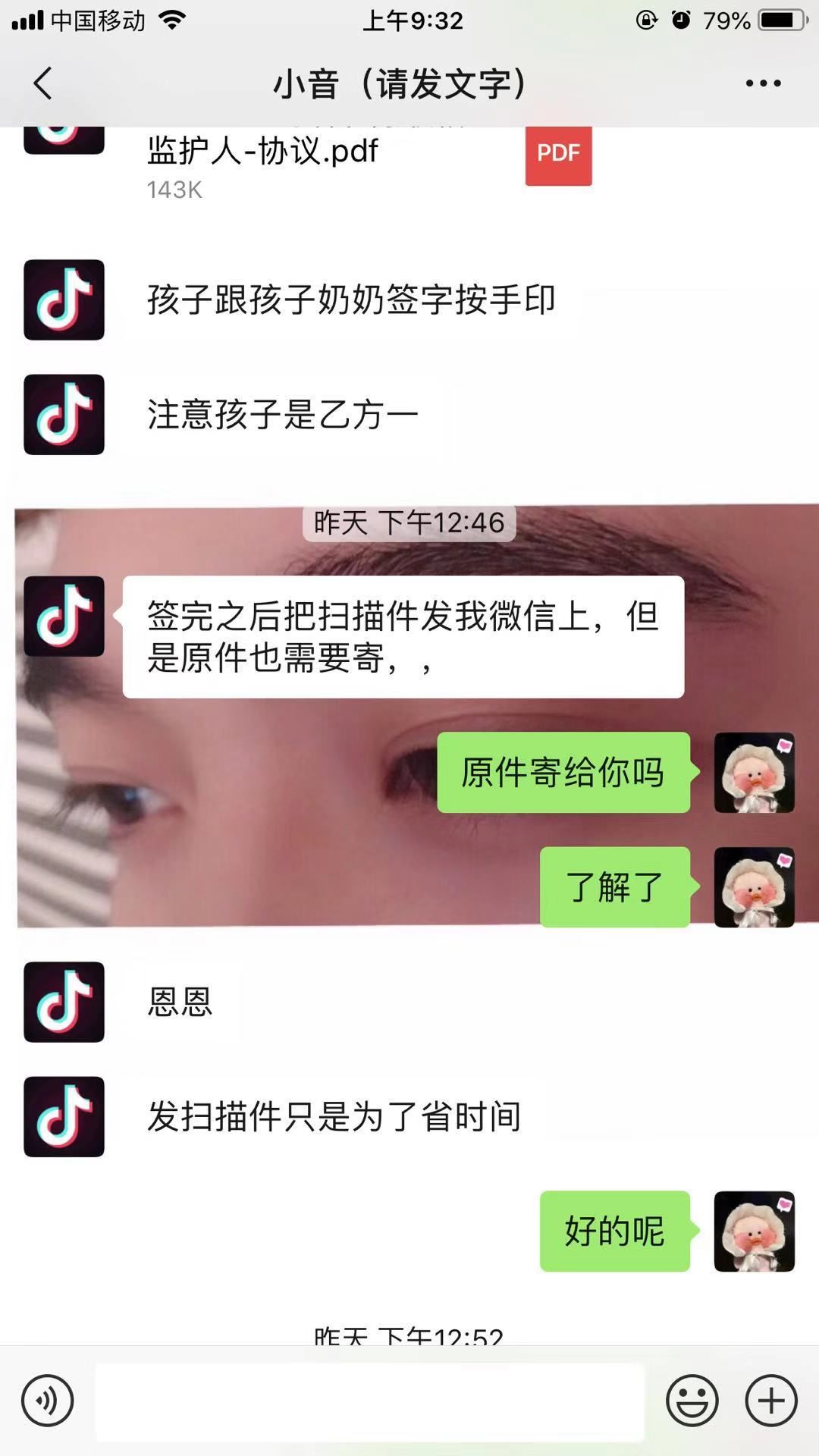Image resolution: width=819 pixels, height=1456 pixels.
Task: Focus the message text field
Action: [x=369, y=1401]
